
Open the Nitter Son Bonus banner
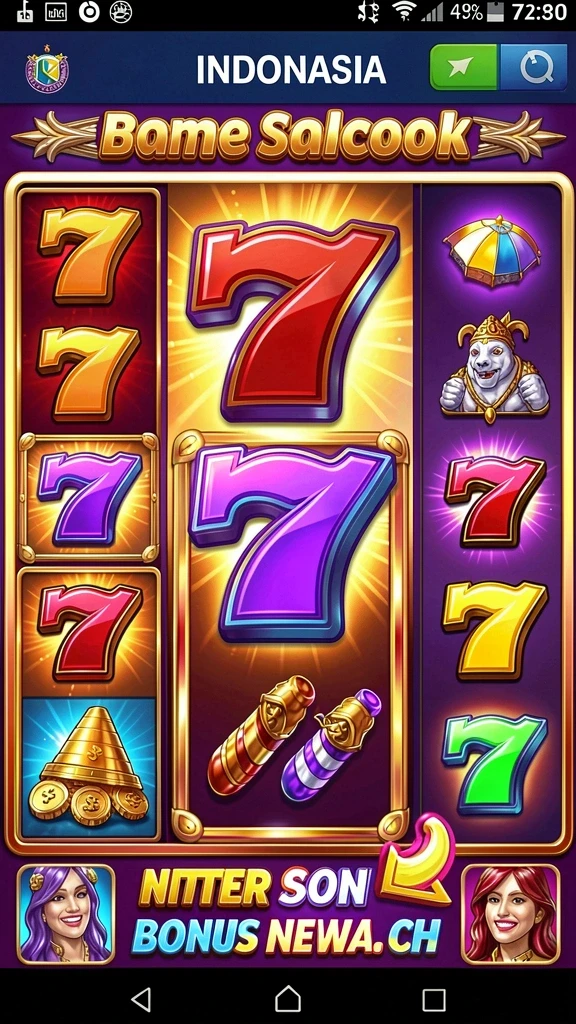[x=288, y=912]
